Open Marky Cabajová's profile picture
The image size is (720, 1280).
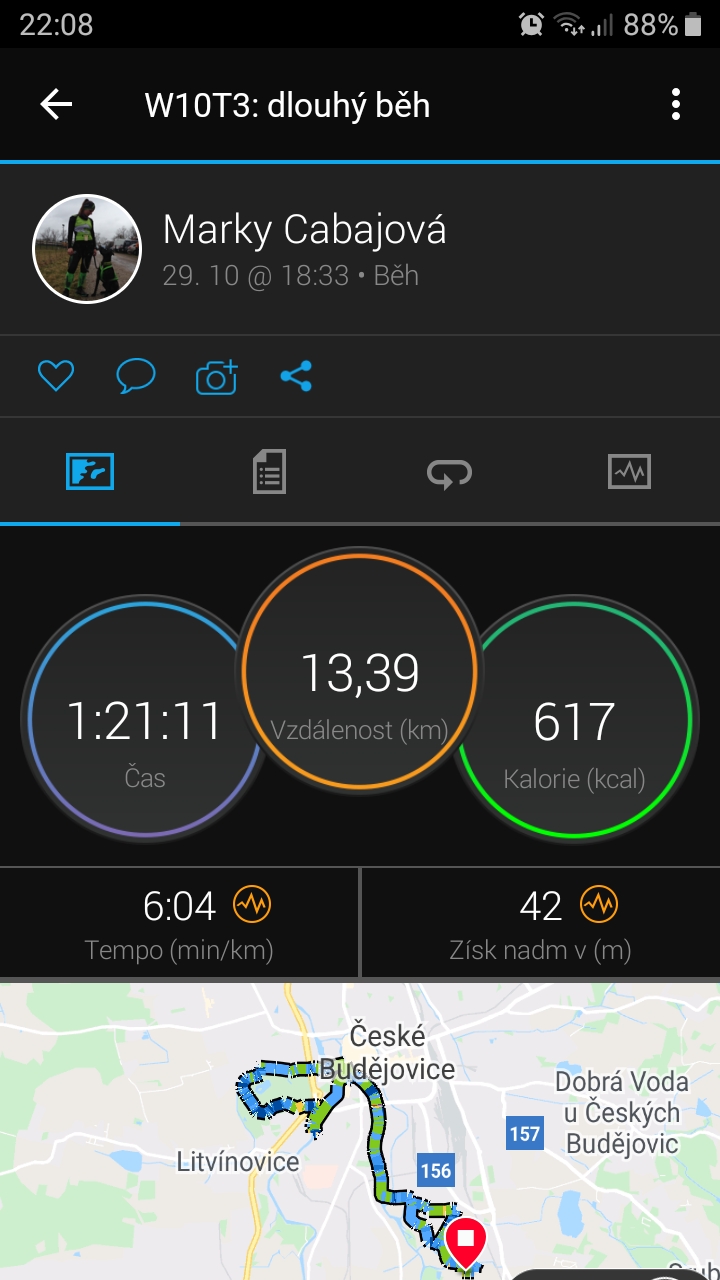(87, 248)
